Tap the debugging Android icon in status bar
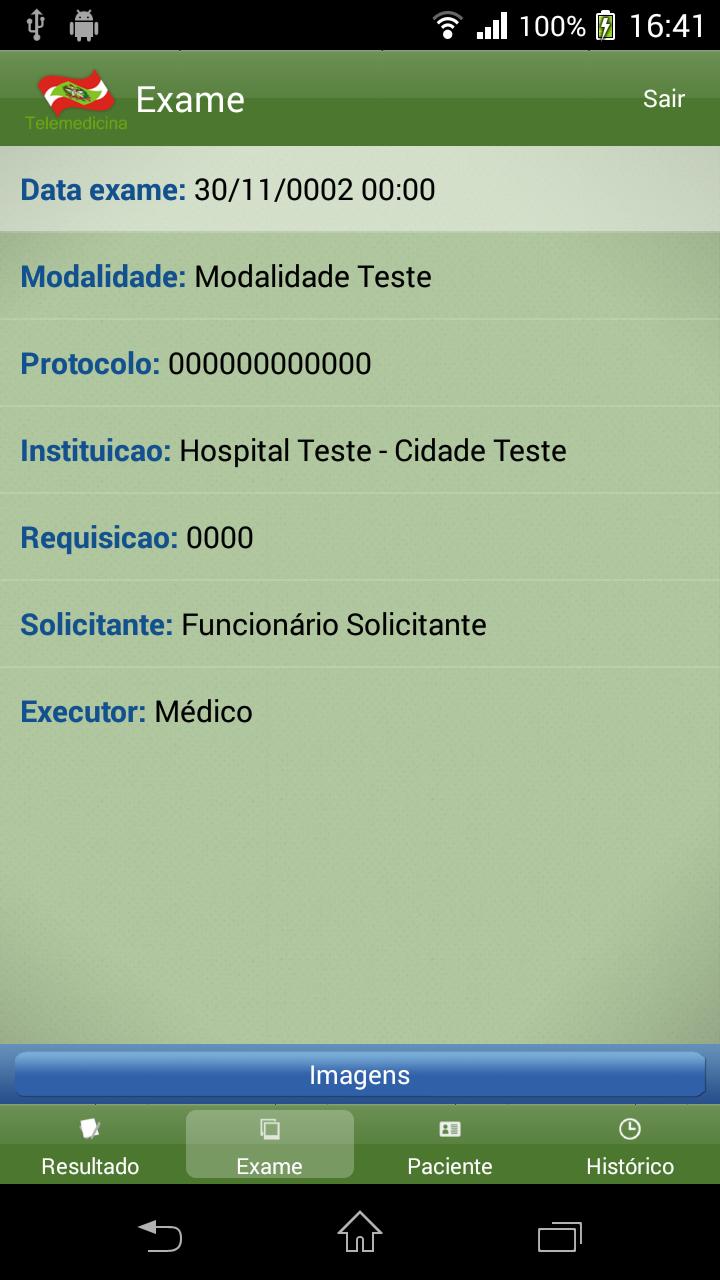 click(85, 25)
